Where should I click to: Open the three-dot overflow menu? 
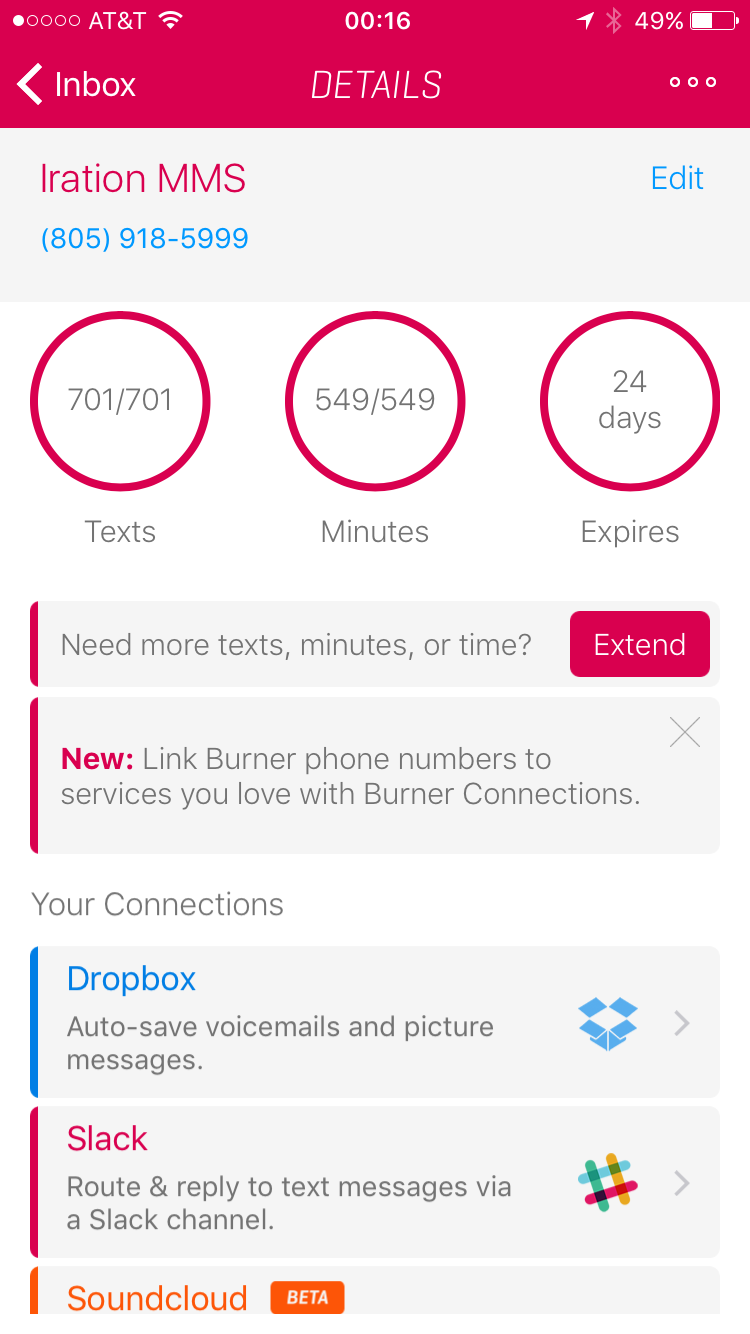[693, 83]
